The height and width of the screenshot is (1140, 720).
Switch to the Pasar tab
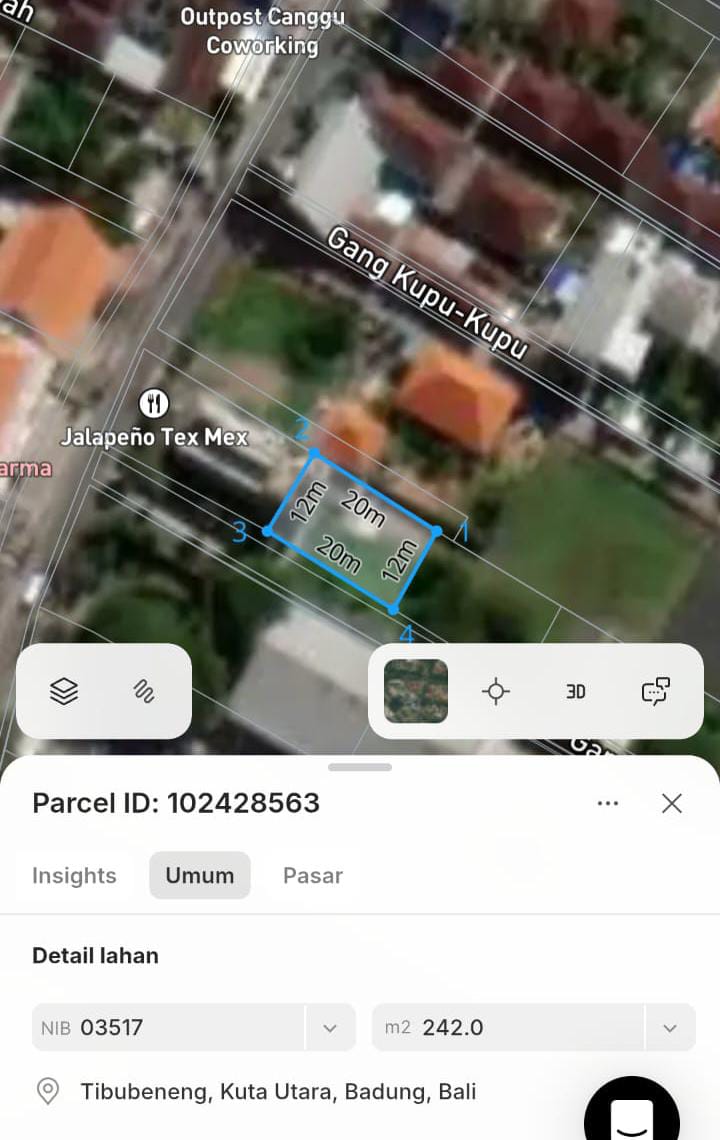313,876
